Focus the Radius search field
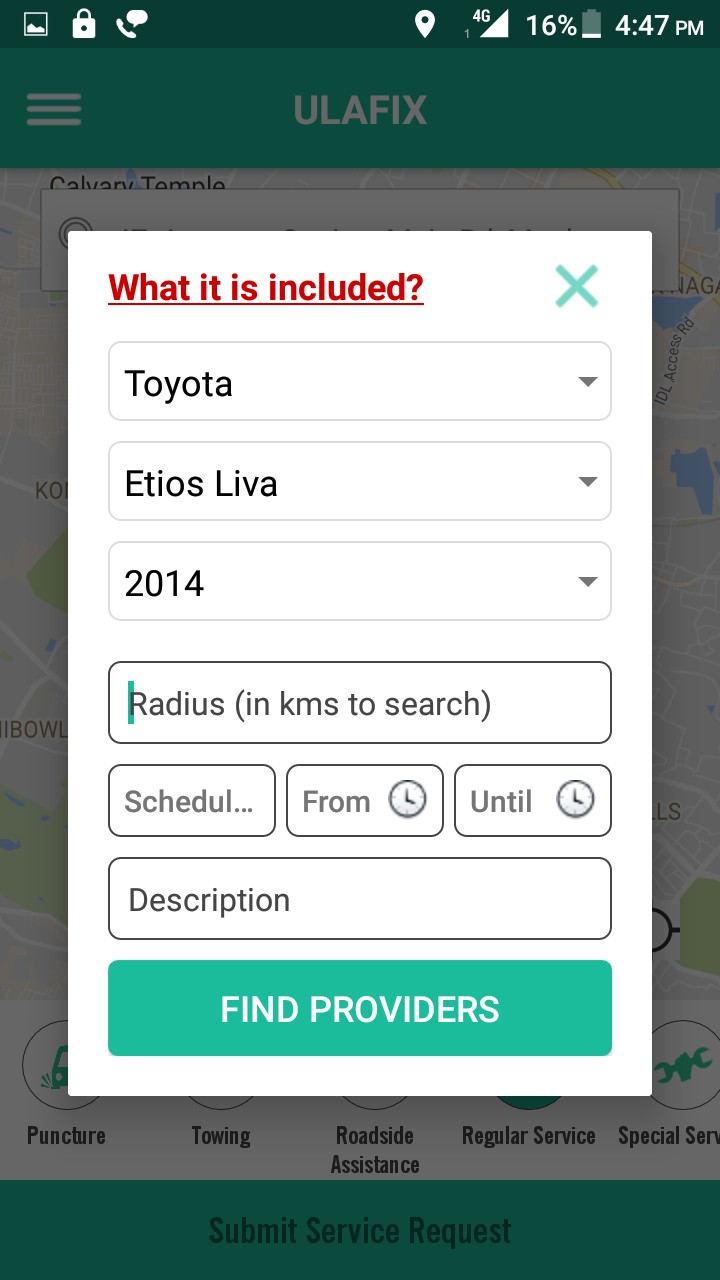720x1280 pixels. tap(360, 703)
